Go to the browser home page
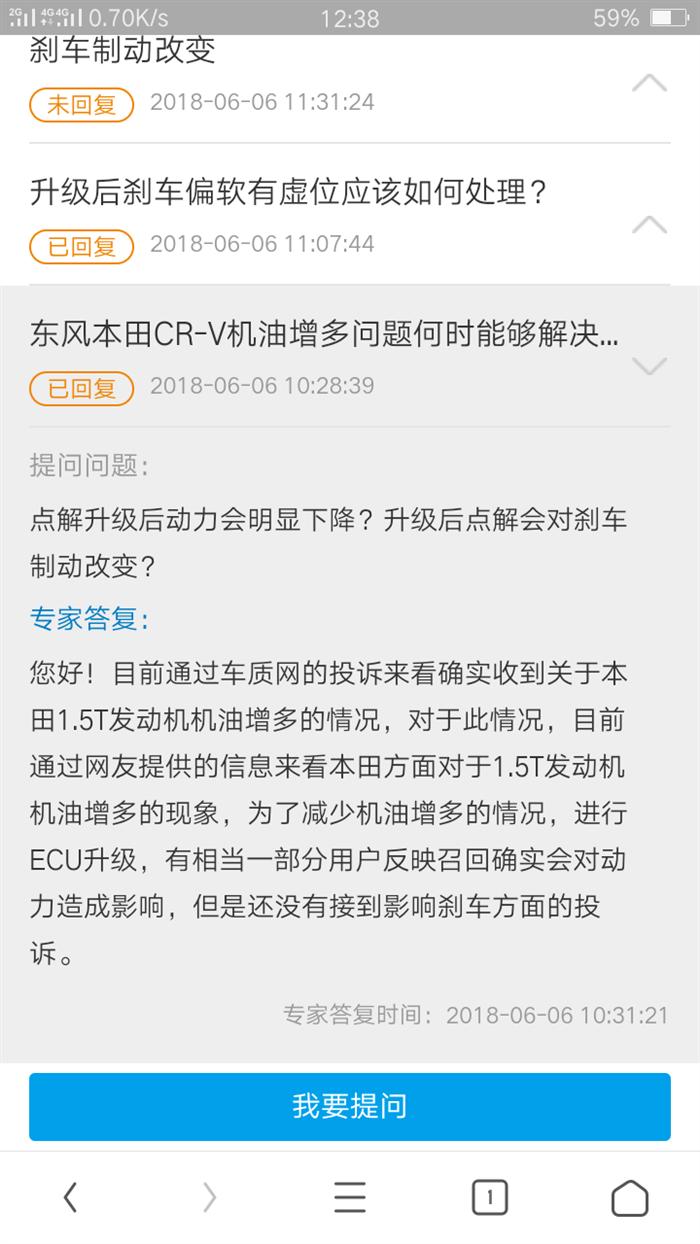 tap(629, 1197)
